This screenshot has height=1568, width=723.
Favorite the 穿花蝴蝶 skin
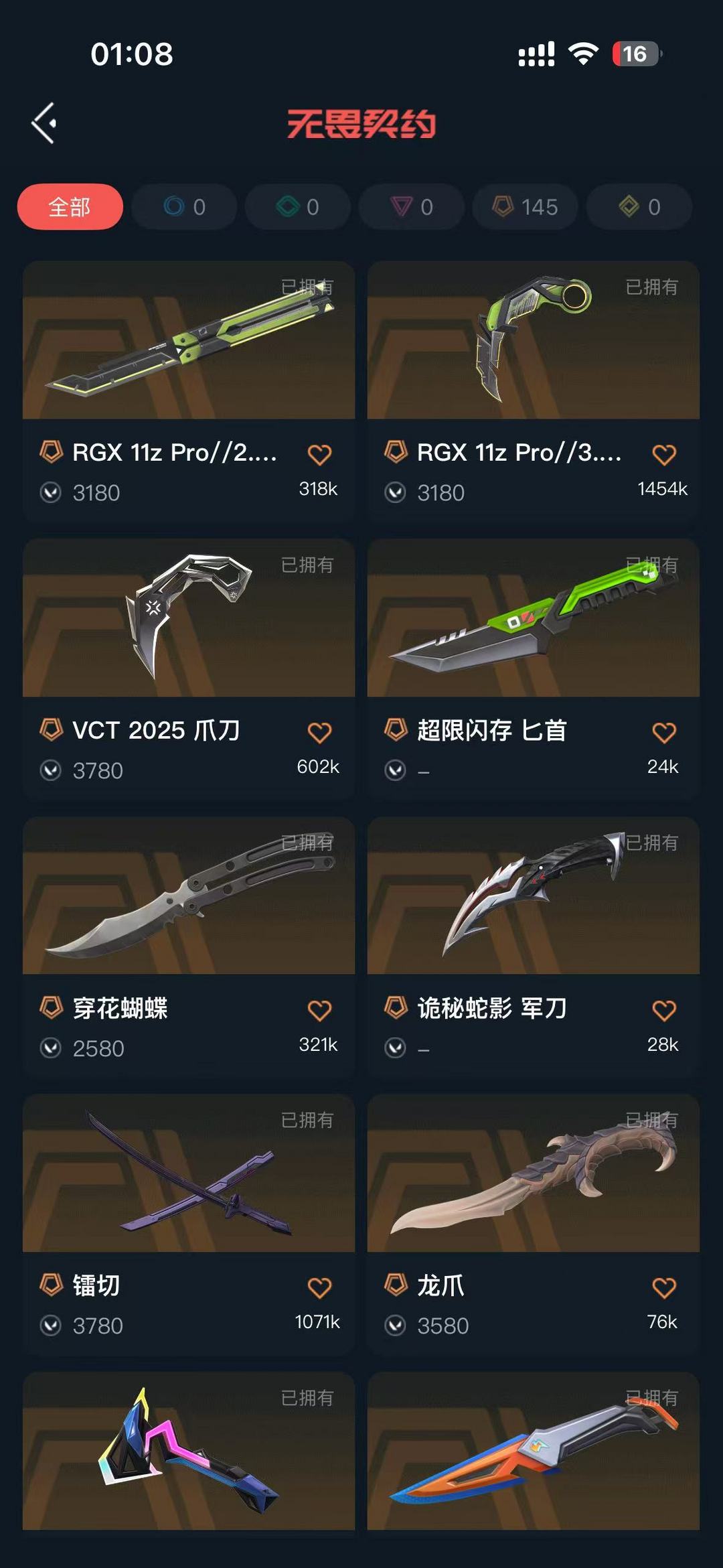tap(319, 1010)
